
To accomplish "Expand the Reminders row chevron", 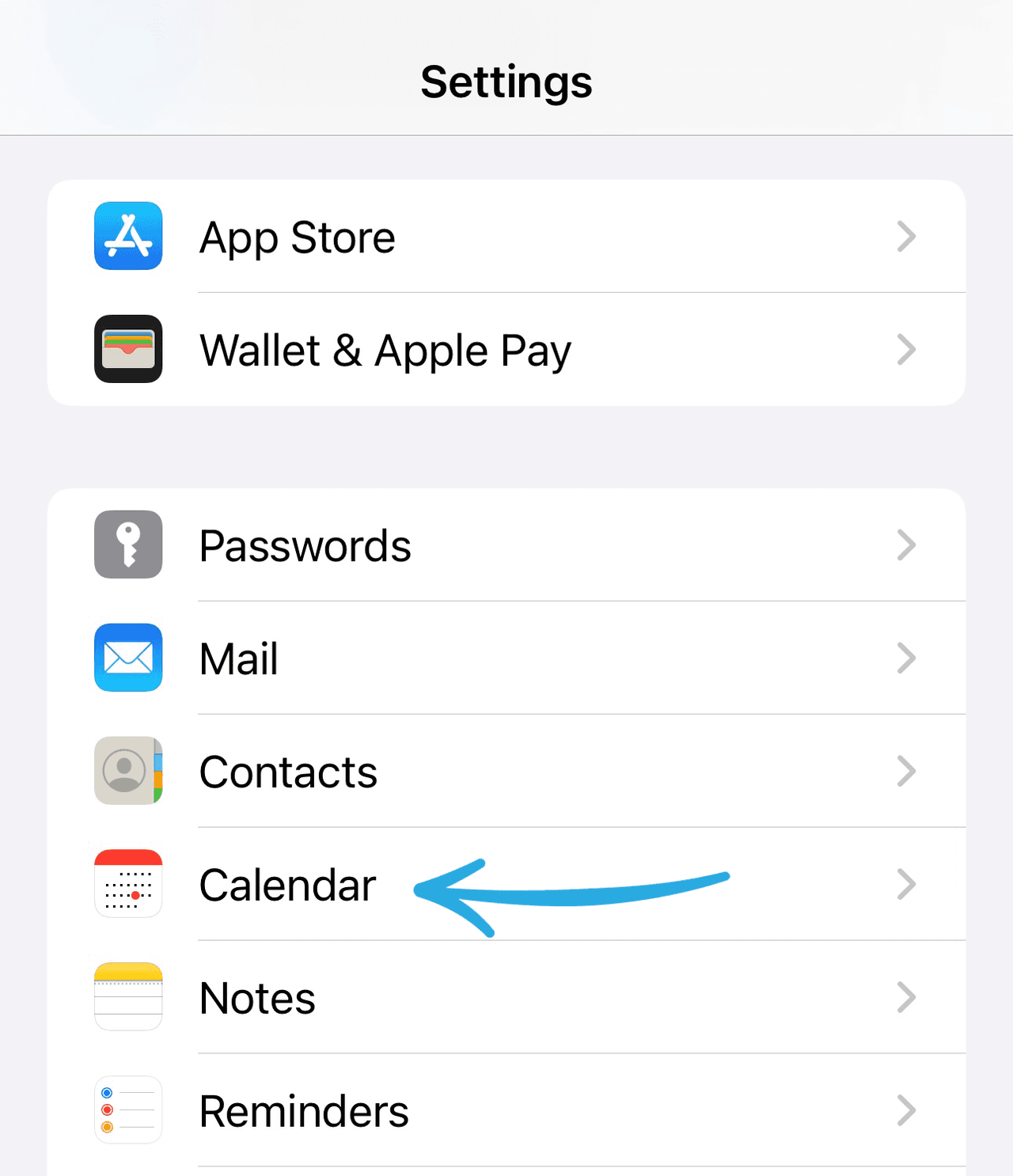I will [x=907, y=1110].
